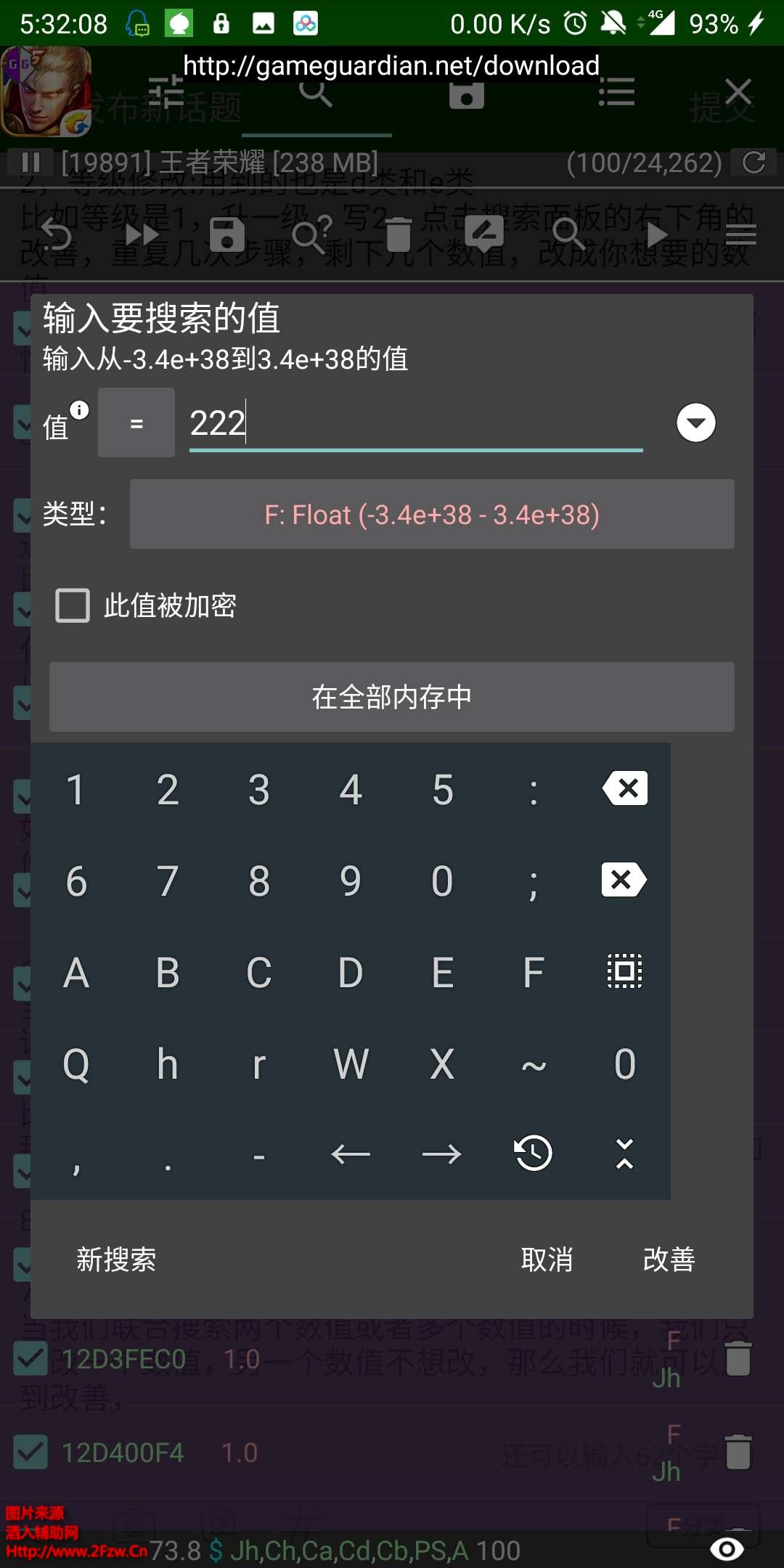Collapse the keypad with the chevrons key
The image size is (784, 1568).
(624, 1153)
